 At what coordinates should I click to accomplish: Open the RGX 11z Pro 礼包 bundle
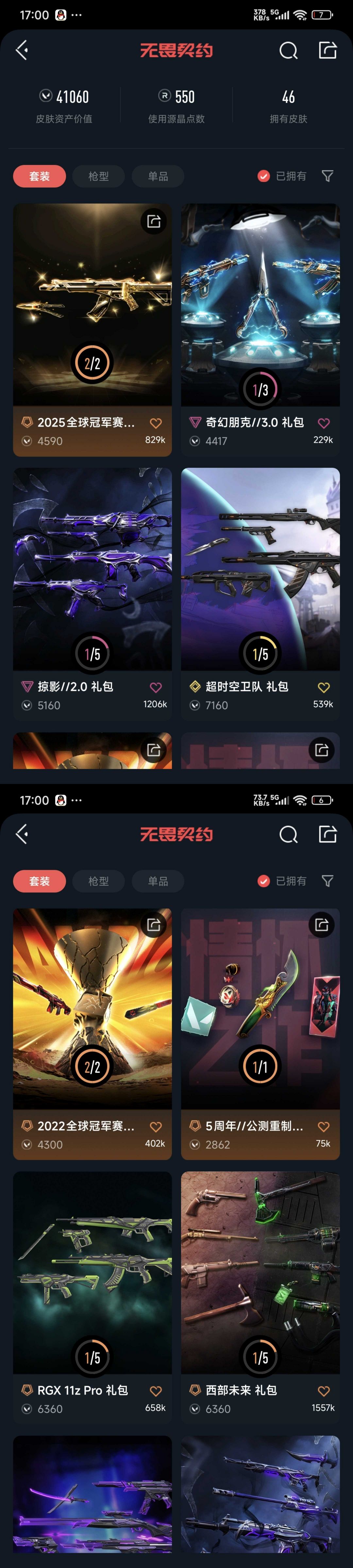92,1272
